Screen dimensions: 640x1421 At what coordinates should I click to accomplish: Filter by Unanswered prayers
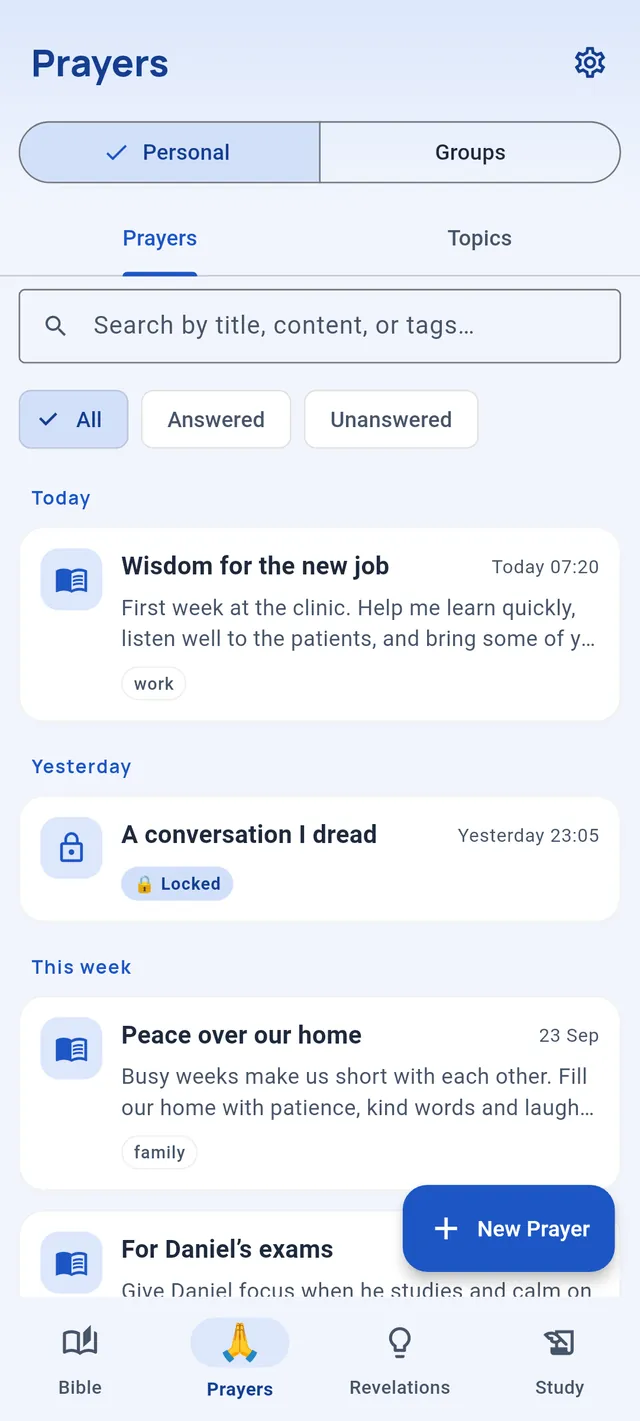391,419
